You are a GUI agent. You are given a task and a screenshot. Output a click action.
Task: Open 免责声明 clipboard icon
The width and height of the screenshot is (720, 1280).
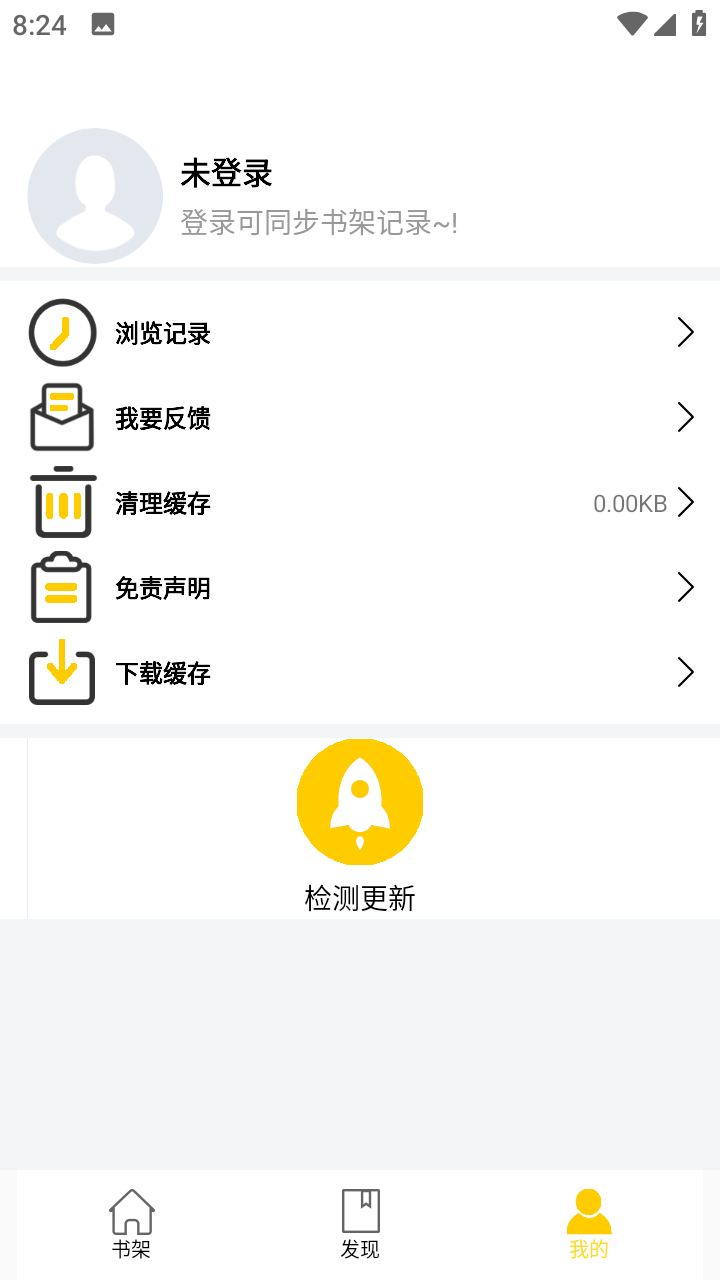coord(62,588)
